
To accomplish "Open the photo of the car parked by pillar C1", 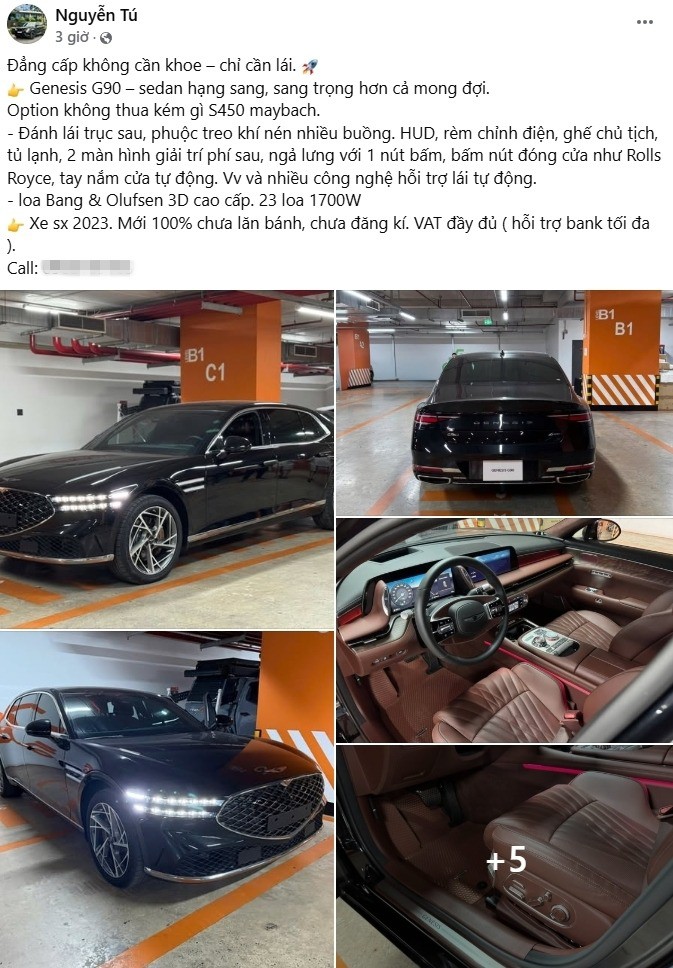I will (167, 459).
